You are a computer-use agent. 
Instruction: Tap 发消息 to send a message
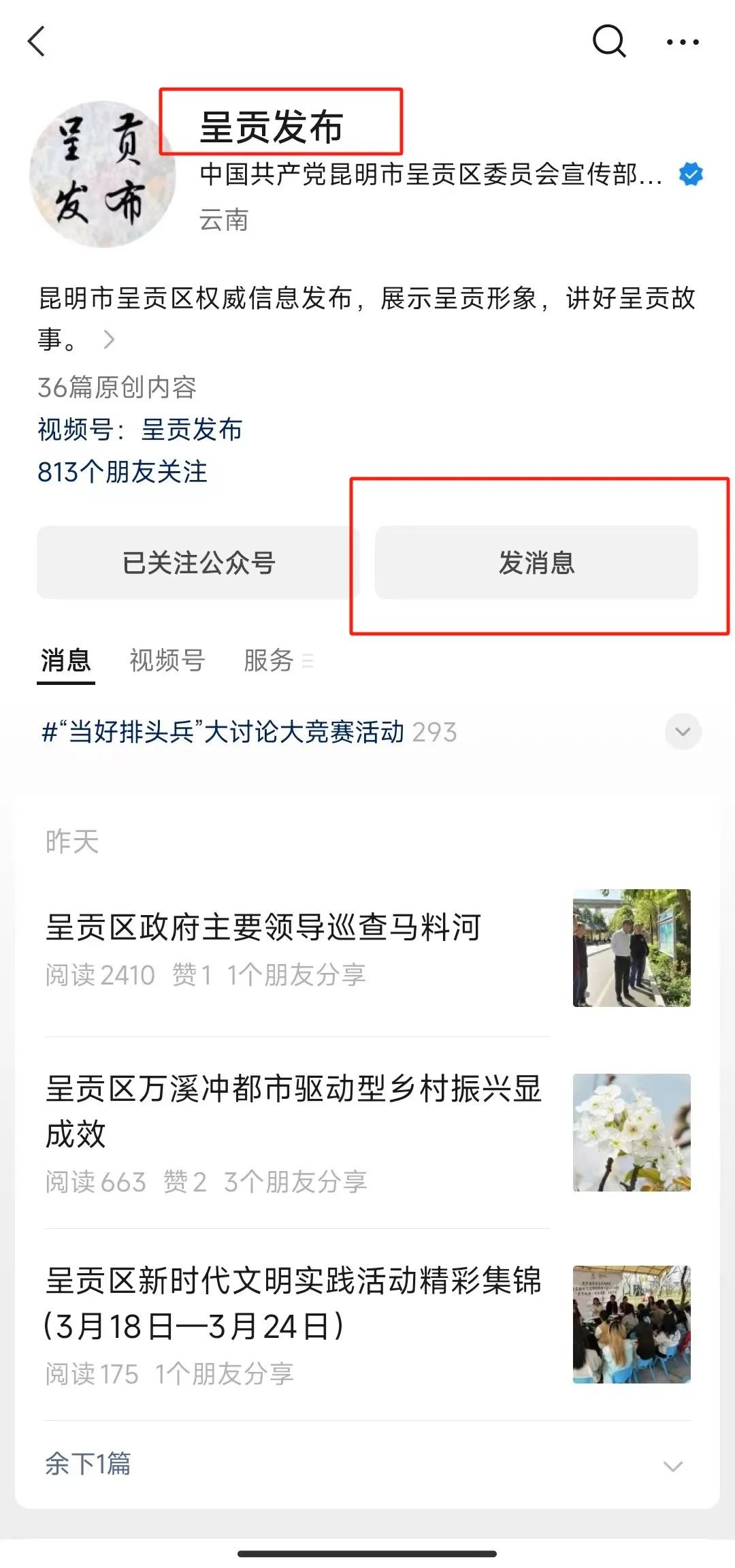coord(536,562)
